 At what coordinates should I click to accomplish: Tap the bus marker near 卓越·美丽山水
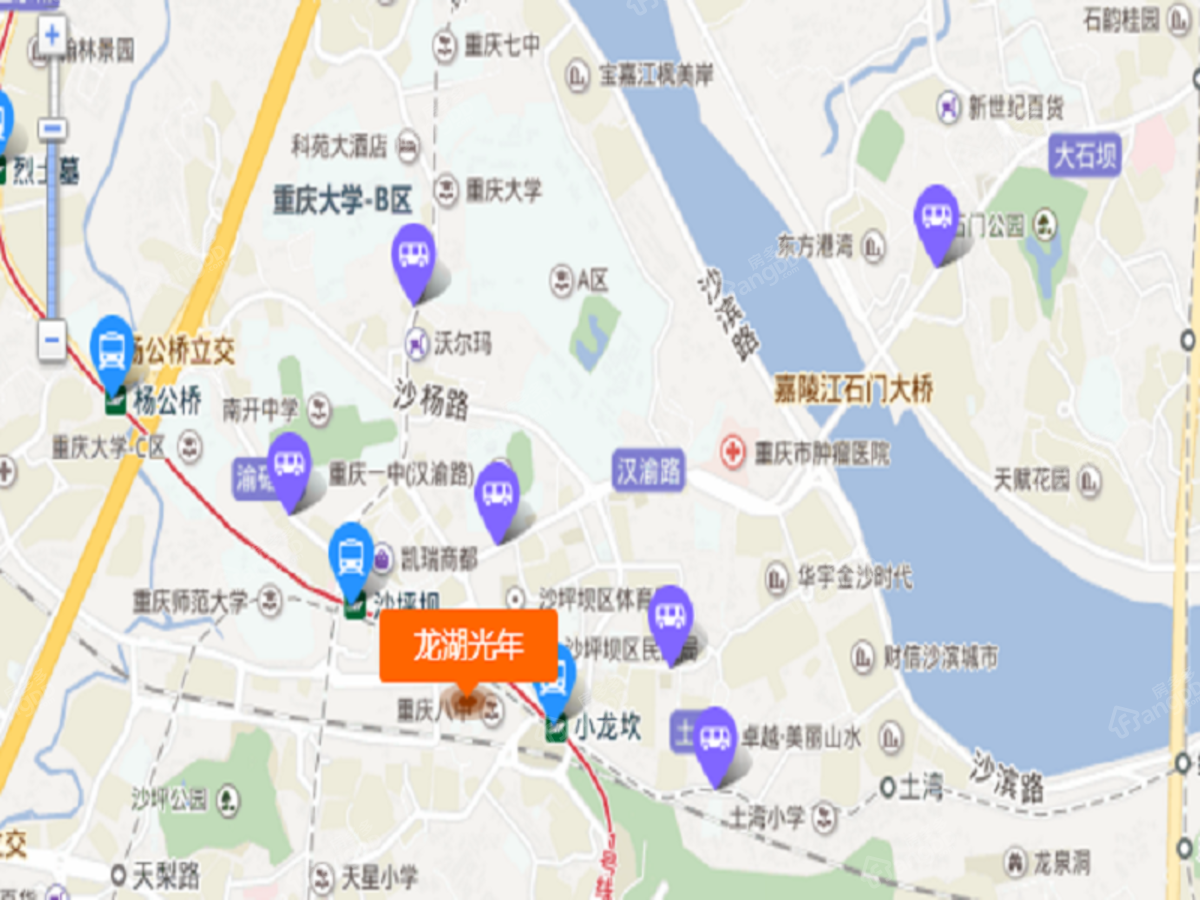[714, 740]
